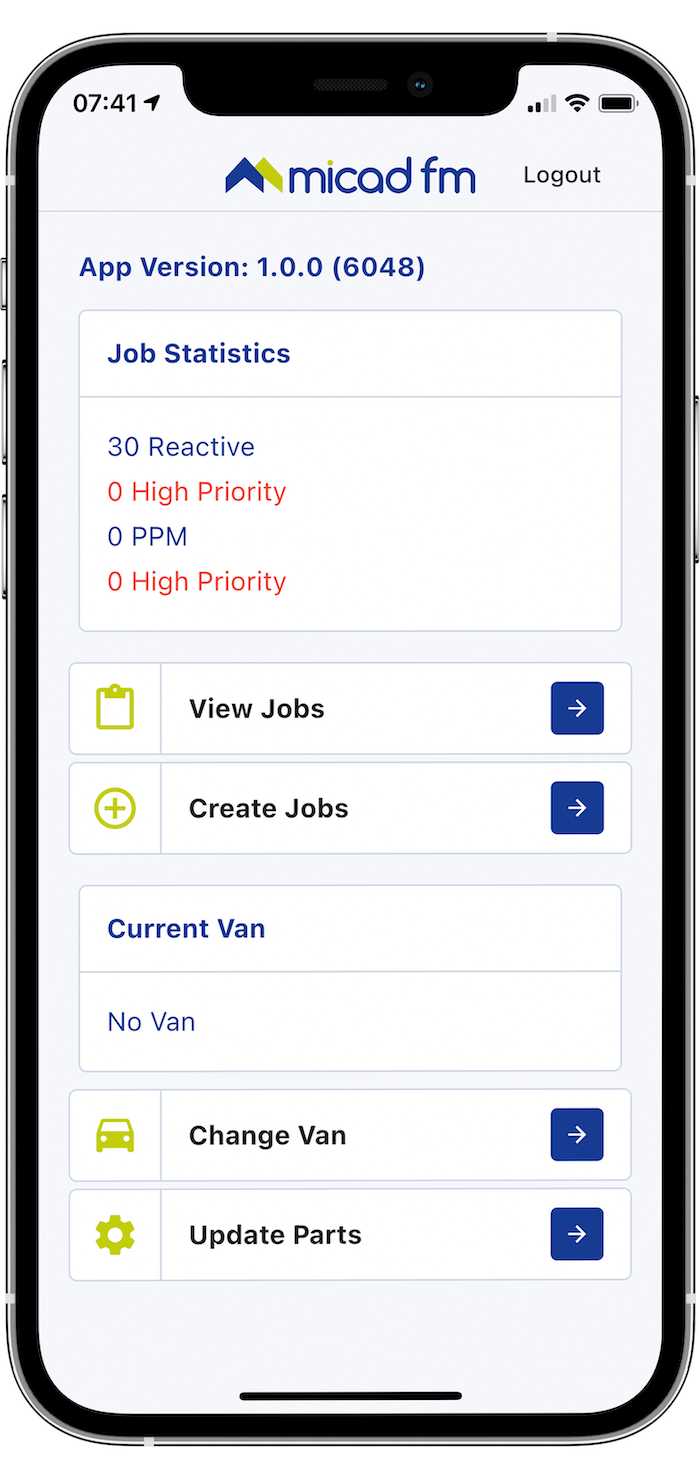Log out of Micad FM
Image resolution: width=700 pixels, height=1476 pixels.
[561, 175]
